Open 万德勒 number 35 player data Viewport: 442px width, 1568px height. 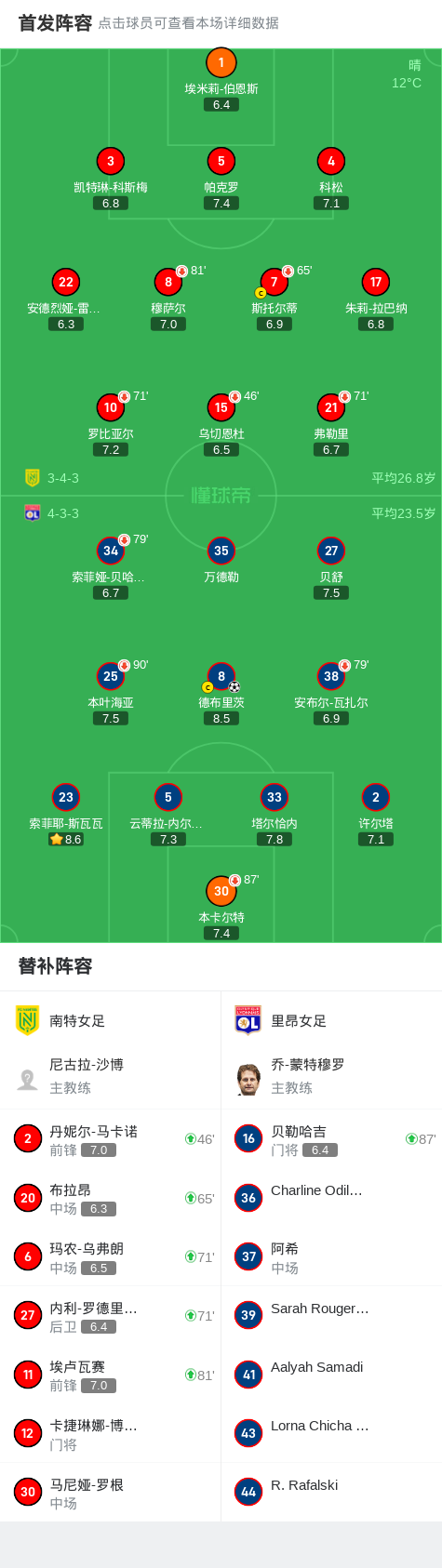point(221,560)
